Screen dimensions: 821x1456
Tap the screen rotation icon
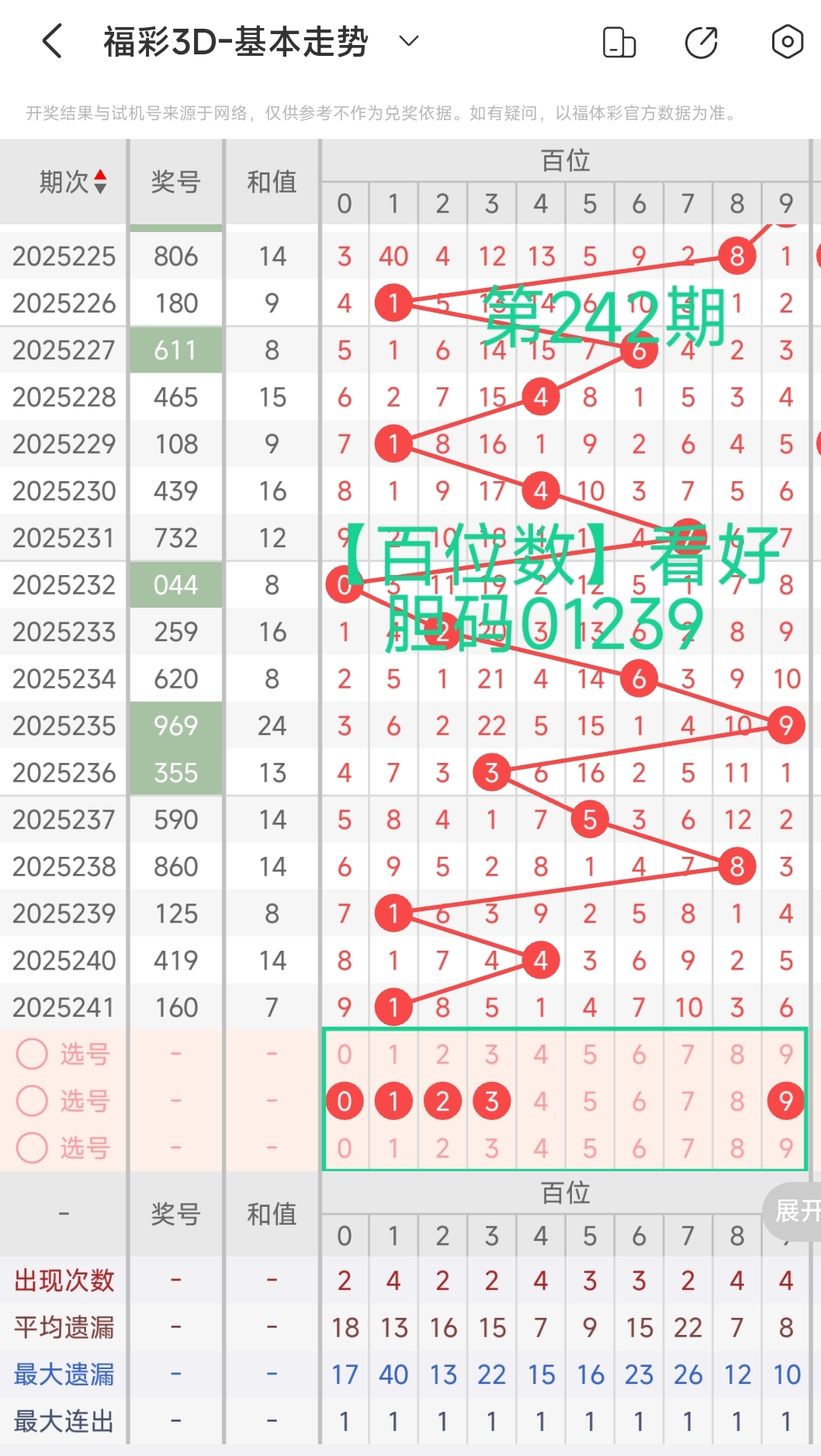click(618, 41)
